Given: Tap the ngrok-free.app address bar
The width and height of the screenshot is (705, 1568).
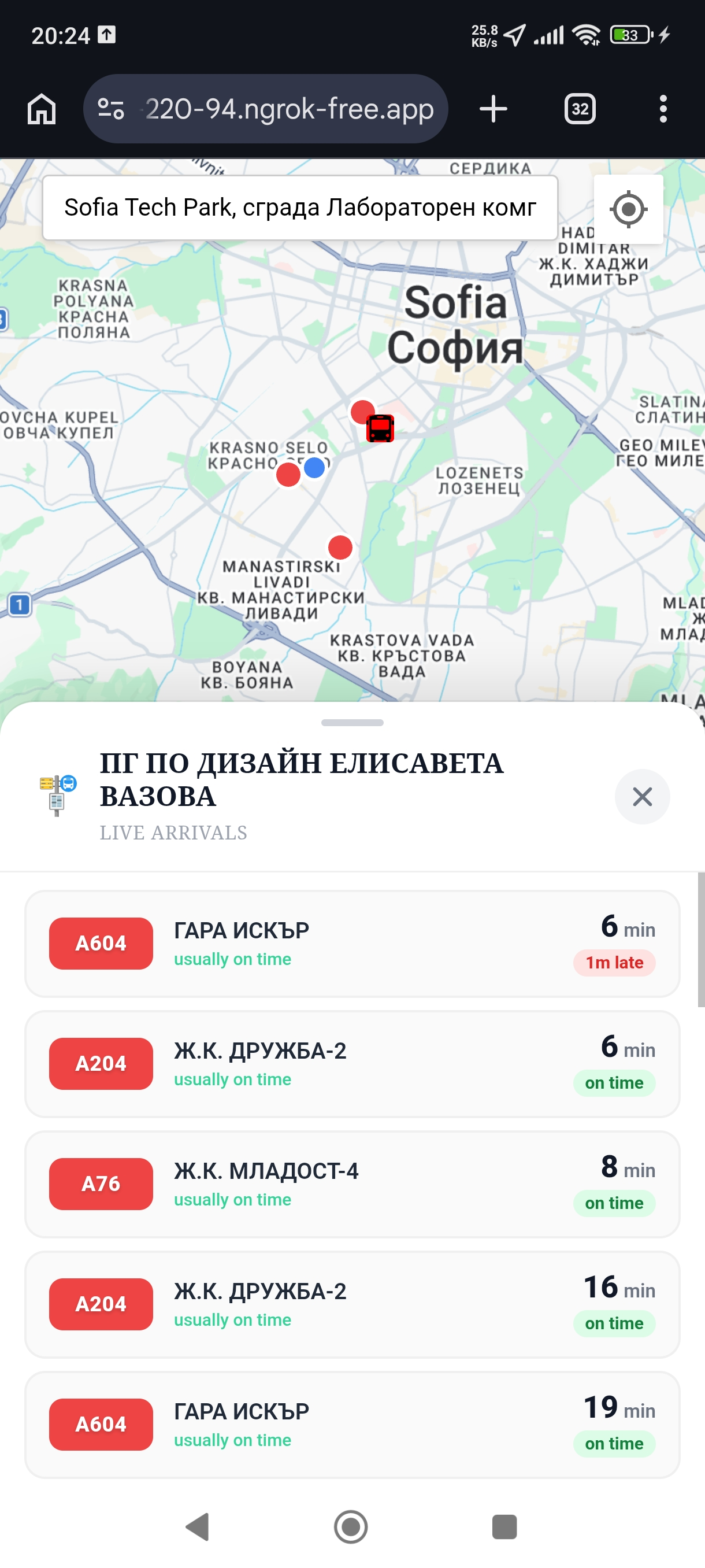Looking at the screenshot, I should tap(266, 110).
